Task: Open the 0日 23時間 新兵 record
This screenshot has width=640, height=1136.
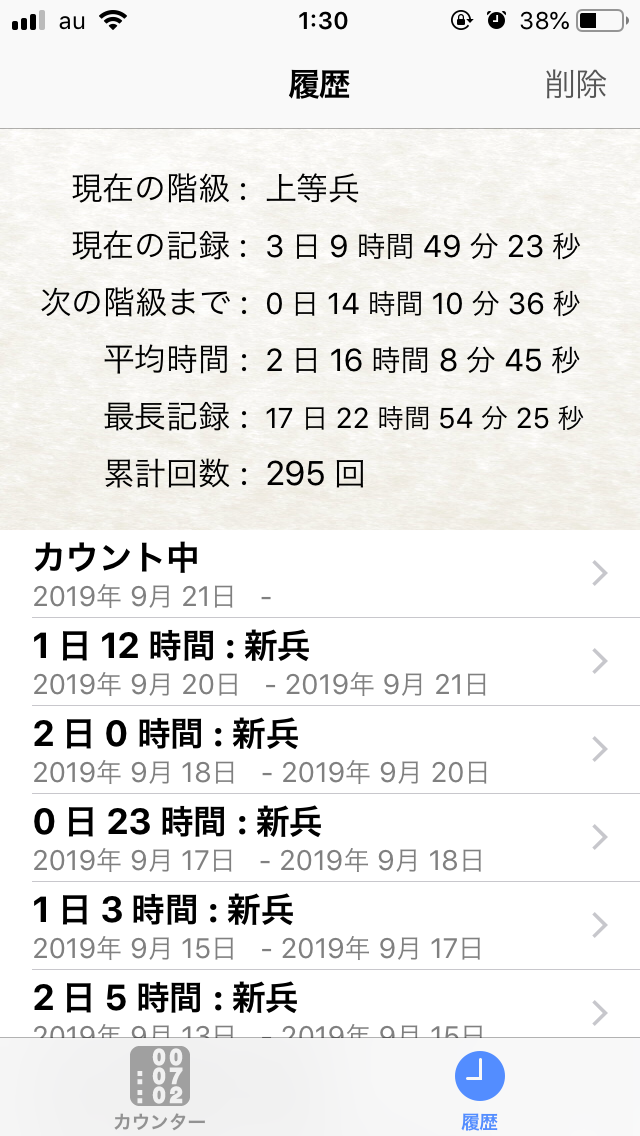Action: click(x=320, y=838)
